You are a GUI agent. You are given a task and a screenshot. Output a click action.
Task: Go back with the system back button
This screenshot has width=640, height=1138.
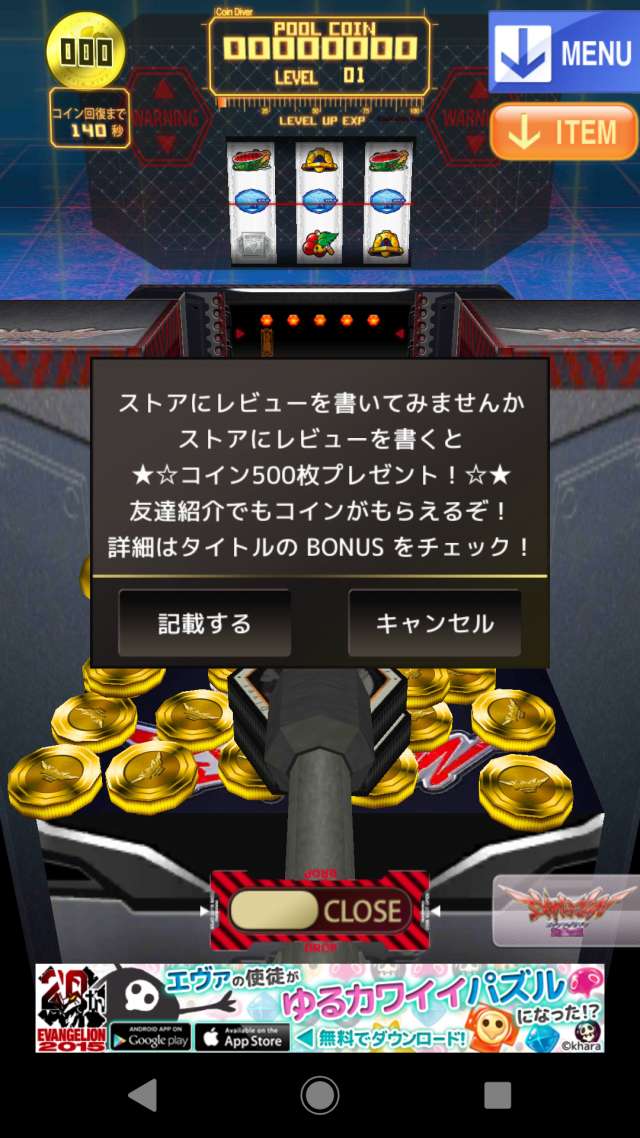point(142,1095)
